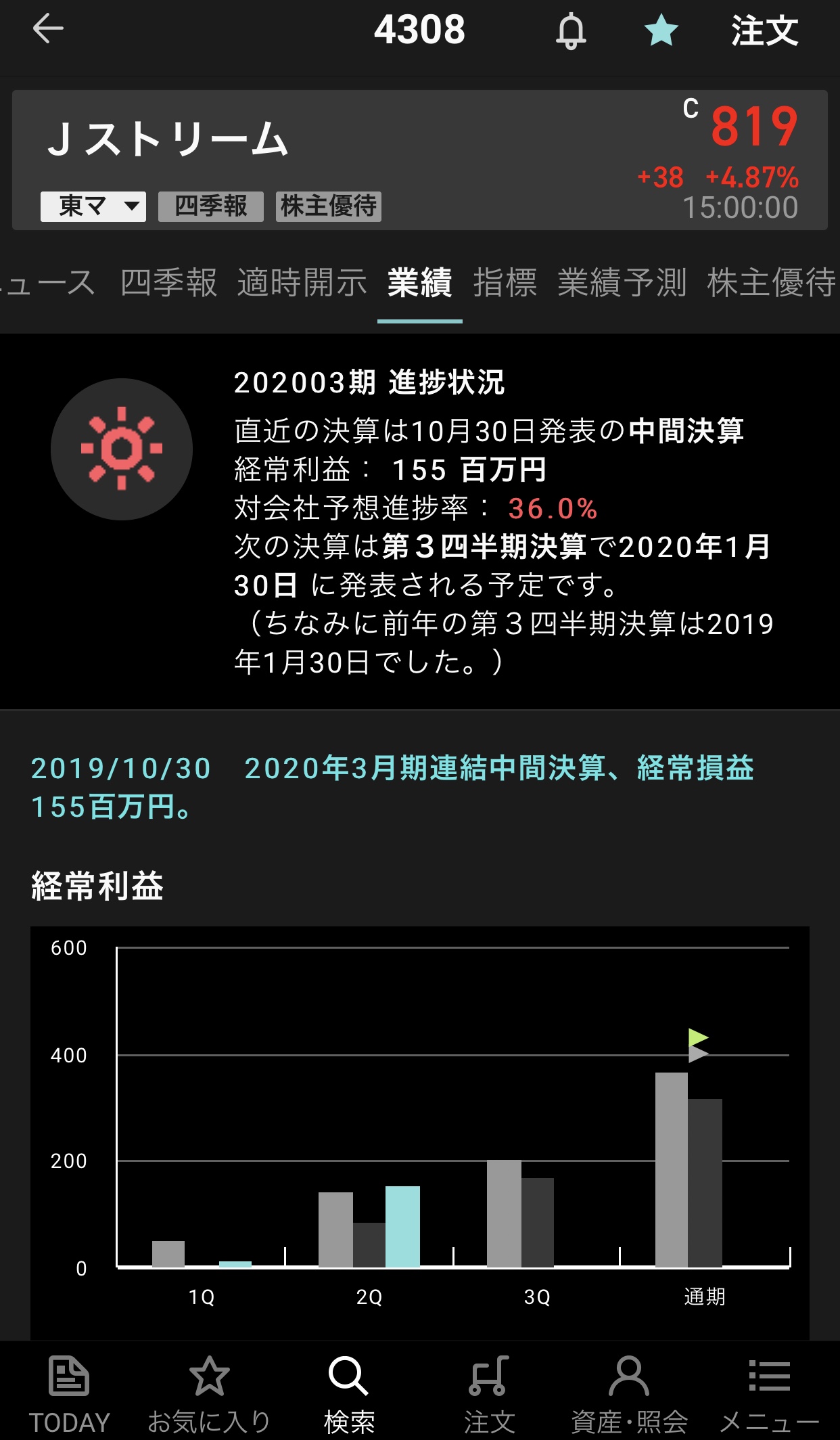Open メニュー in bottom navigation
The height and width of the screenshot is (1440, 840).
tap(769, 1394)
